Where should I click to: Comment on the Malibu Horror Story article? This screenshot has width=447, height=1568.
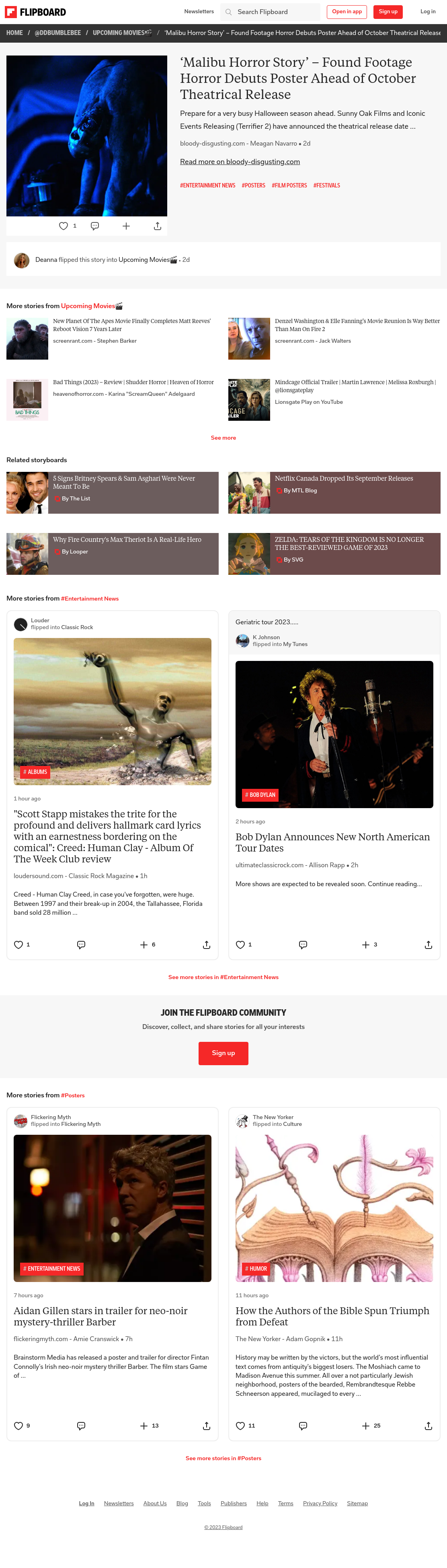click(95, 226)
